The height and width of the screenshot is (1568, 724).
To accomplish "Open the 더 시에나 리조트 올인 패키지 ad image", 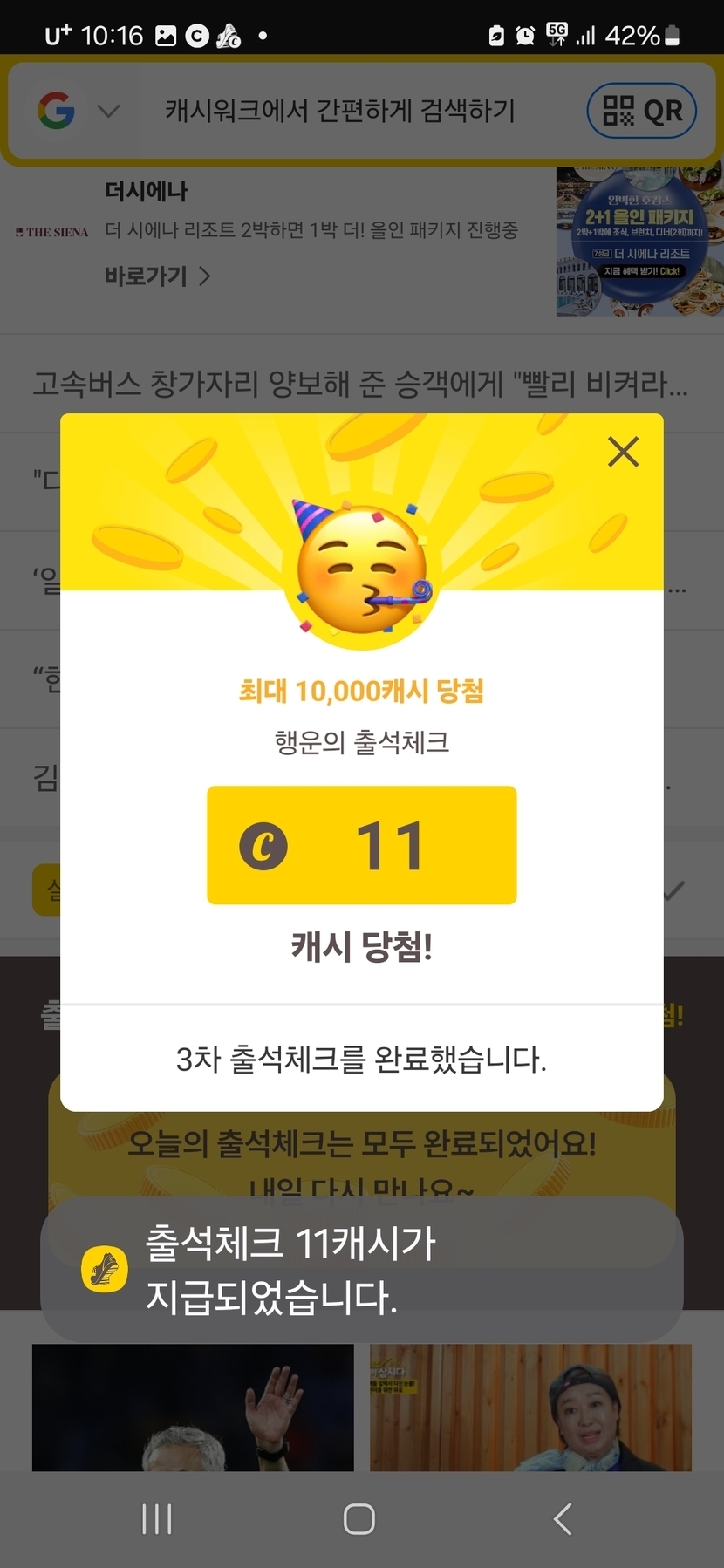I will [x=639, y=241].
